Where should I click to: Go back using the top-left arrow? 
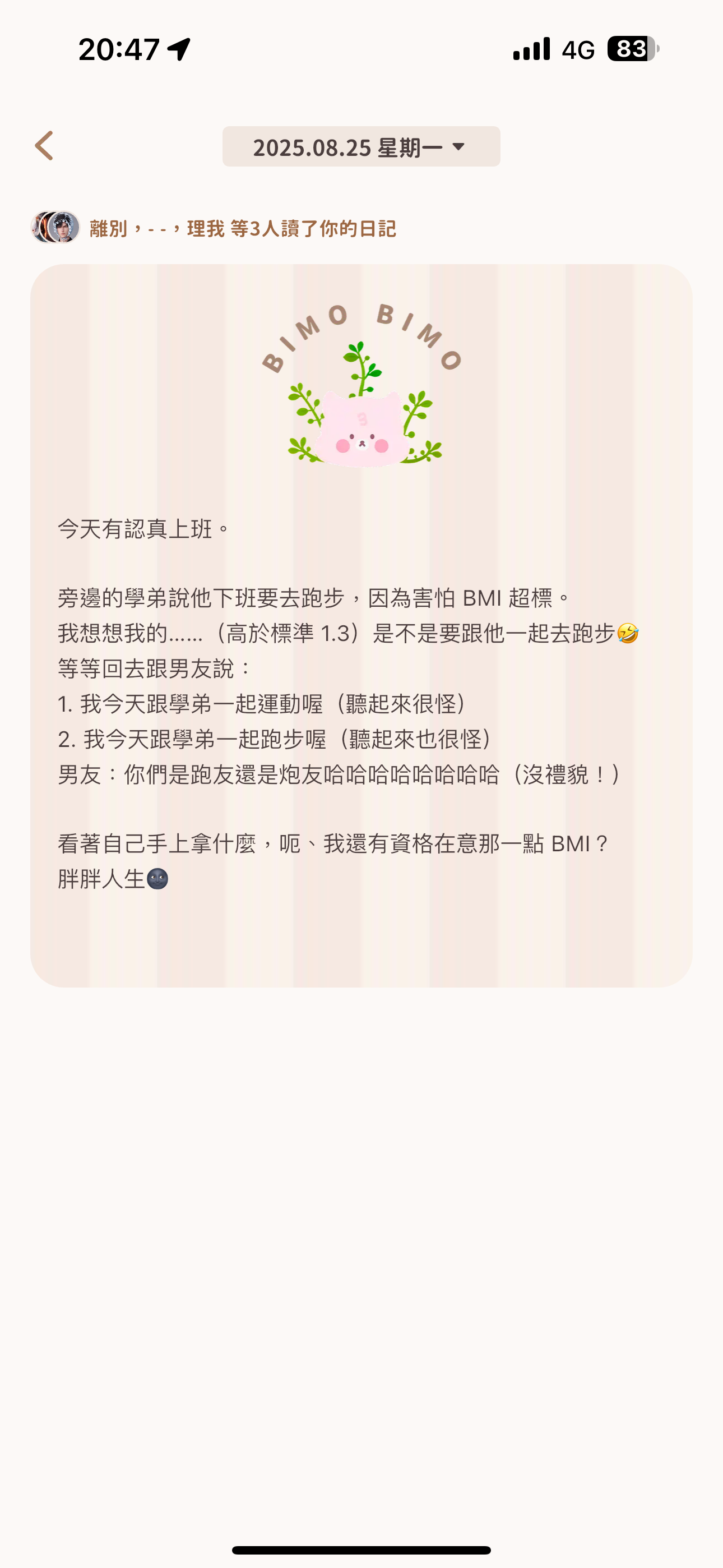pyautogui.click(x=44, y=146)
